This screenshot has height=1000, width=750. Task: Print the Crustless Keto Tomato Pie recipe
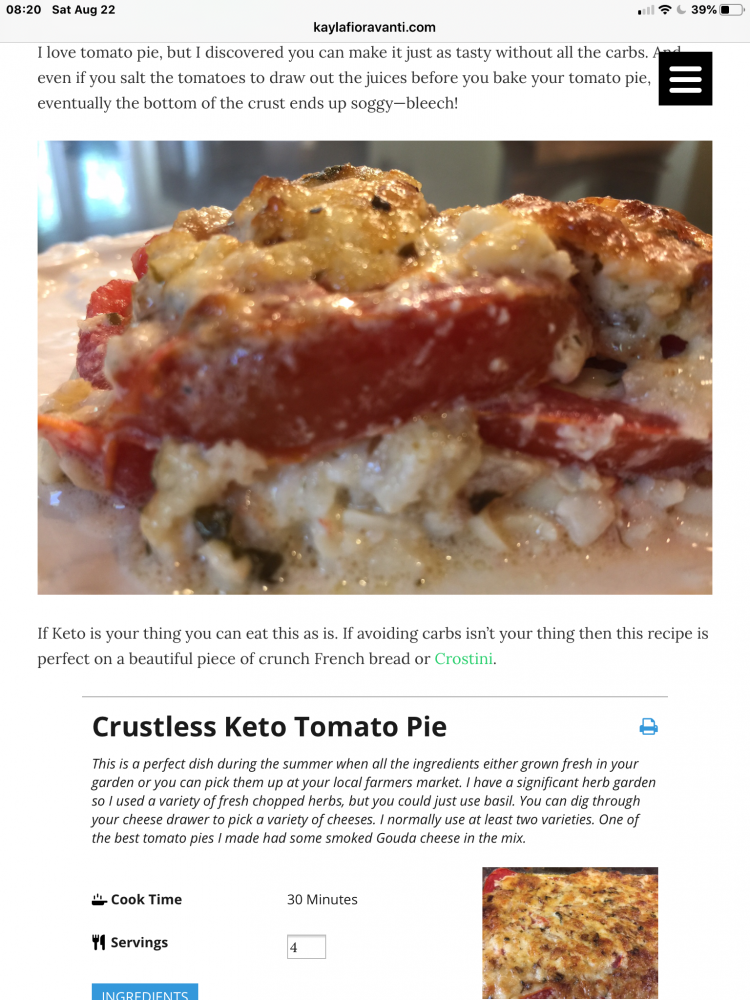point(648,727)
